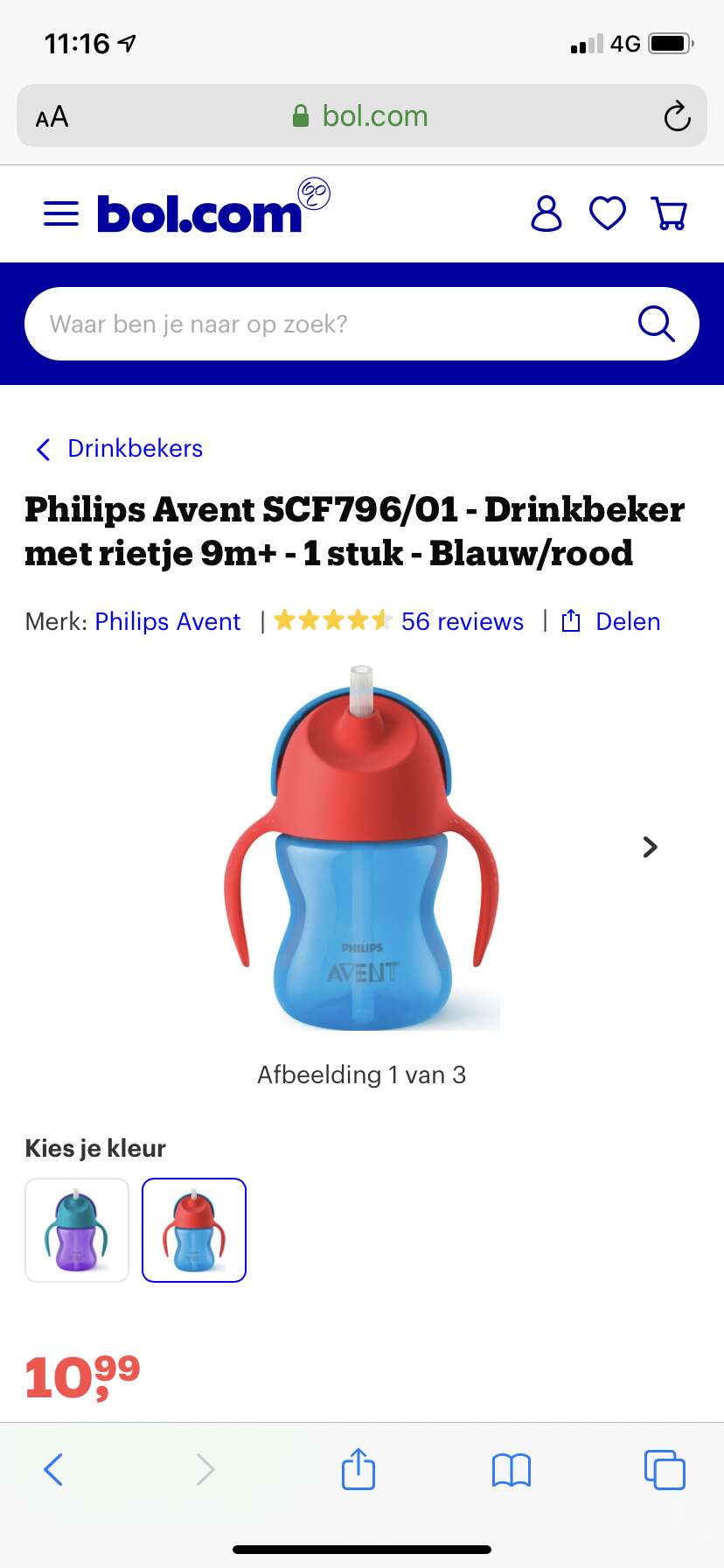Open the AA text size menu
Screen dimensions: 724x1568
(52, 116)
